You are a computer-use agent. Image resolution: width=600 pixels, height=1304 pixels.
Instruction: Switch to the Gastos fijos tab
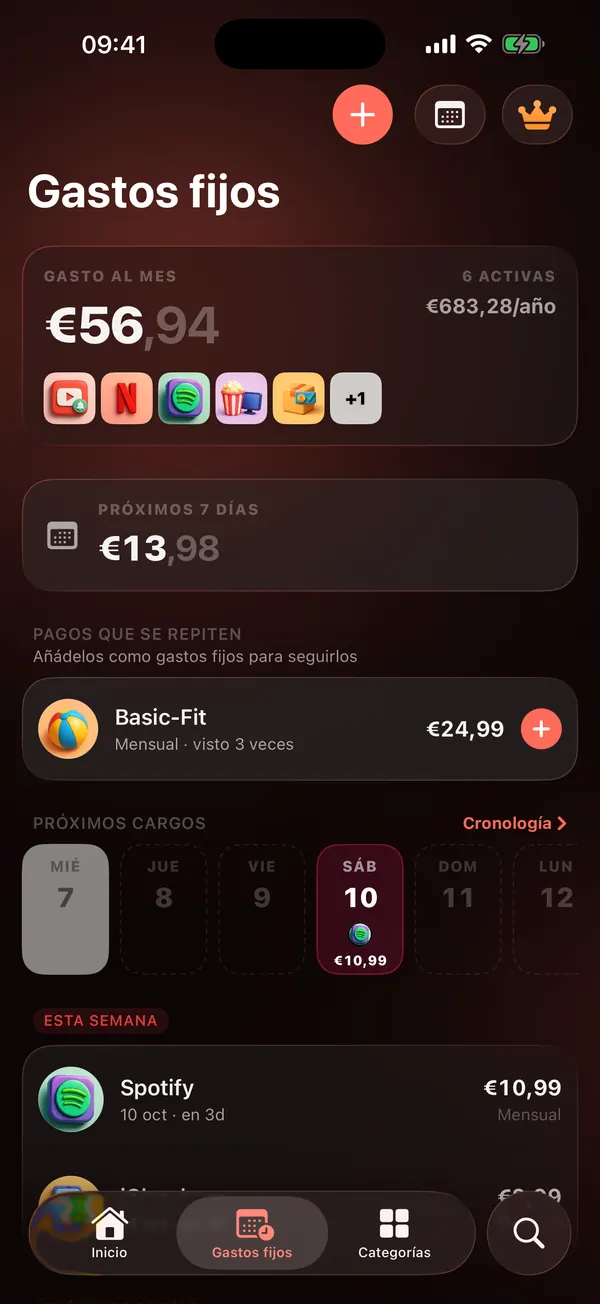pyautogui.click(x=252, y=1233)
